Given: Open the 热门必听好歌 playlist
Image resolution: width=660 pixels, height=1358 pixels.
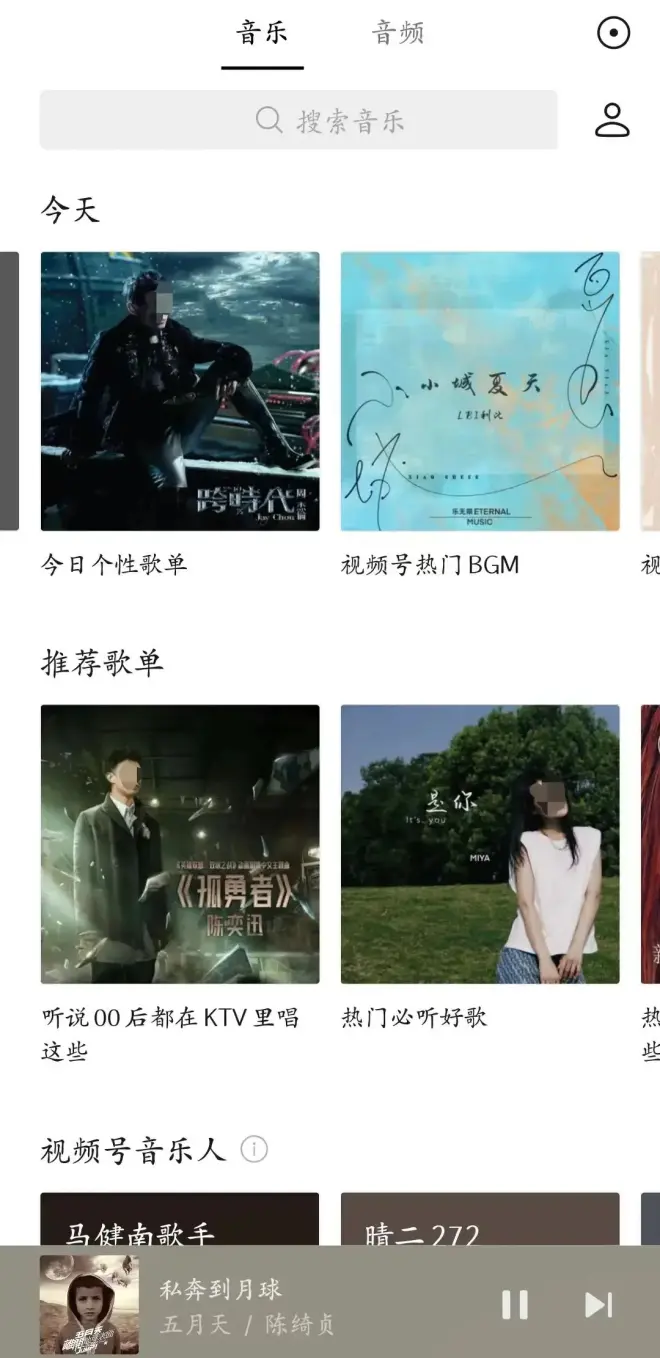Looking at the screenshot, I should (x=480, y=844).
